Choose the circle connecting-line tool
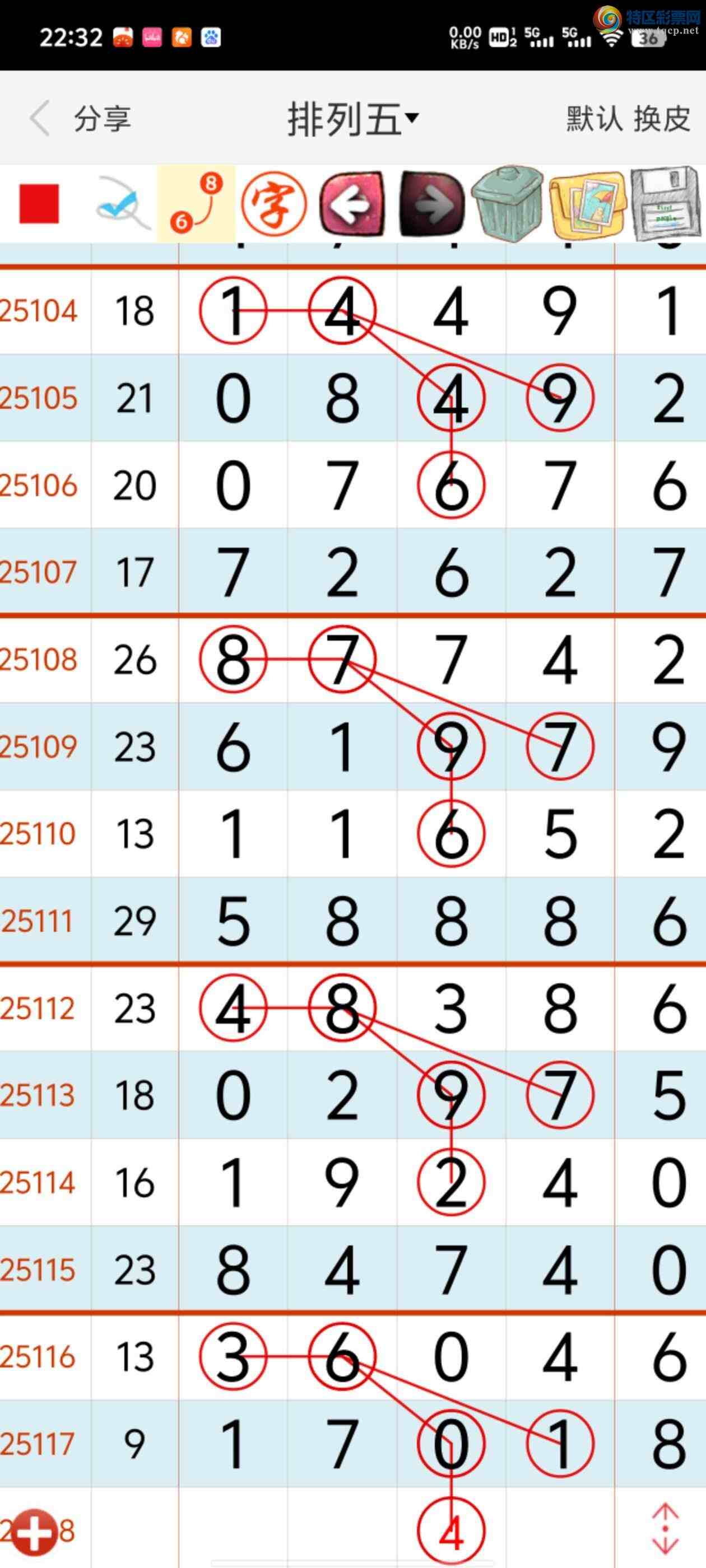 point(196,204)
